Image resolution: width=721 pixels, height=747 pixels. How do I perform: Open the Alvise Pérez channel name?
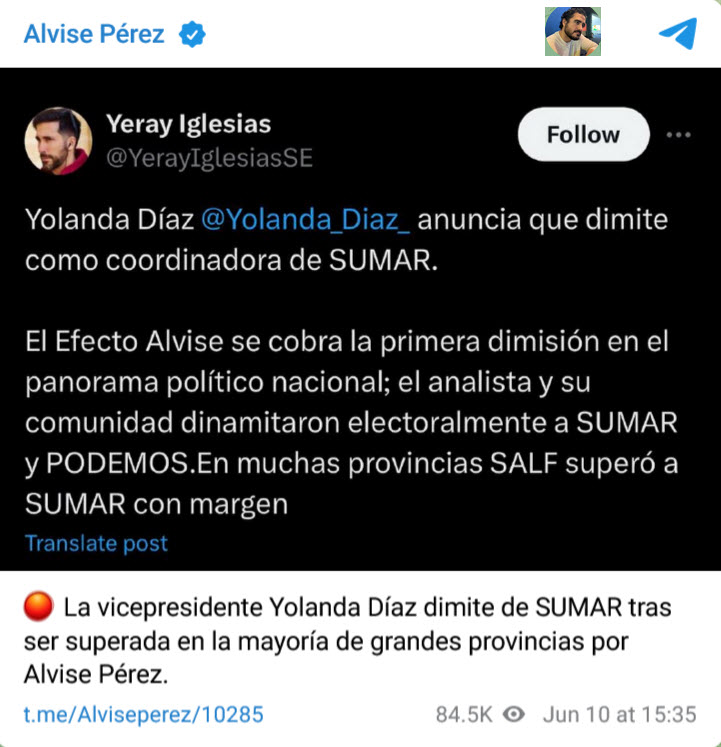(94, 34)
